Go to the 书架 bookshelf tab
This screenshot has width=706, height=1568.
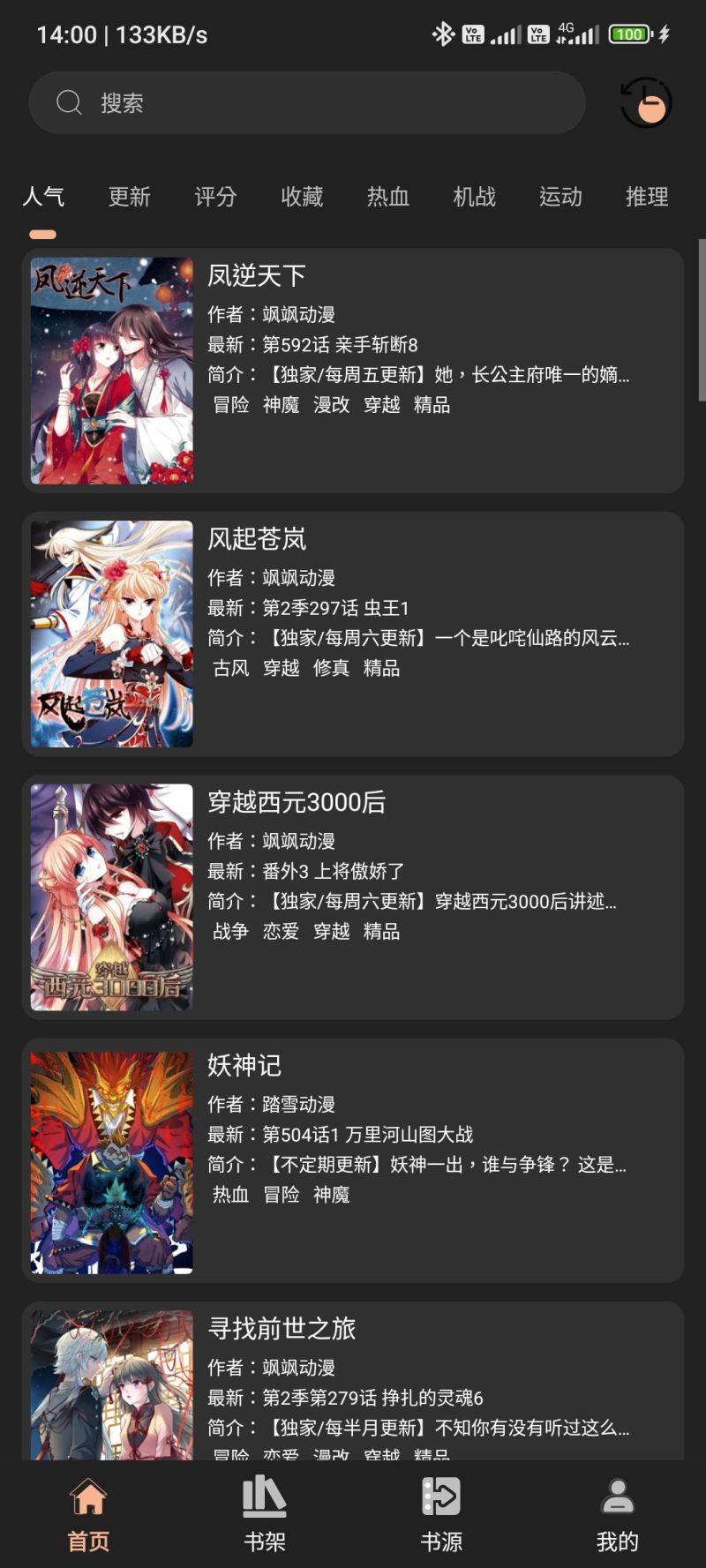(265, 1514)
